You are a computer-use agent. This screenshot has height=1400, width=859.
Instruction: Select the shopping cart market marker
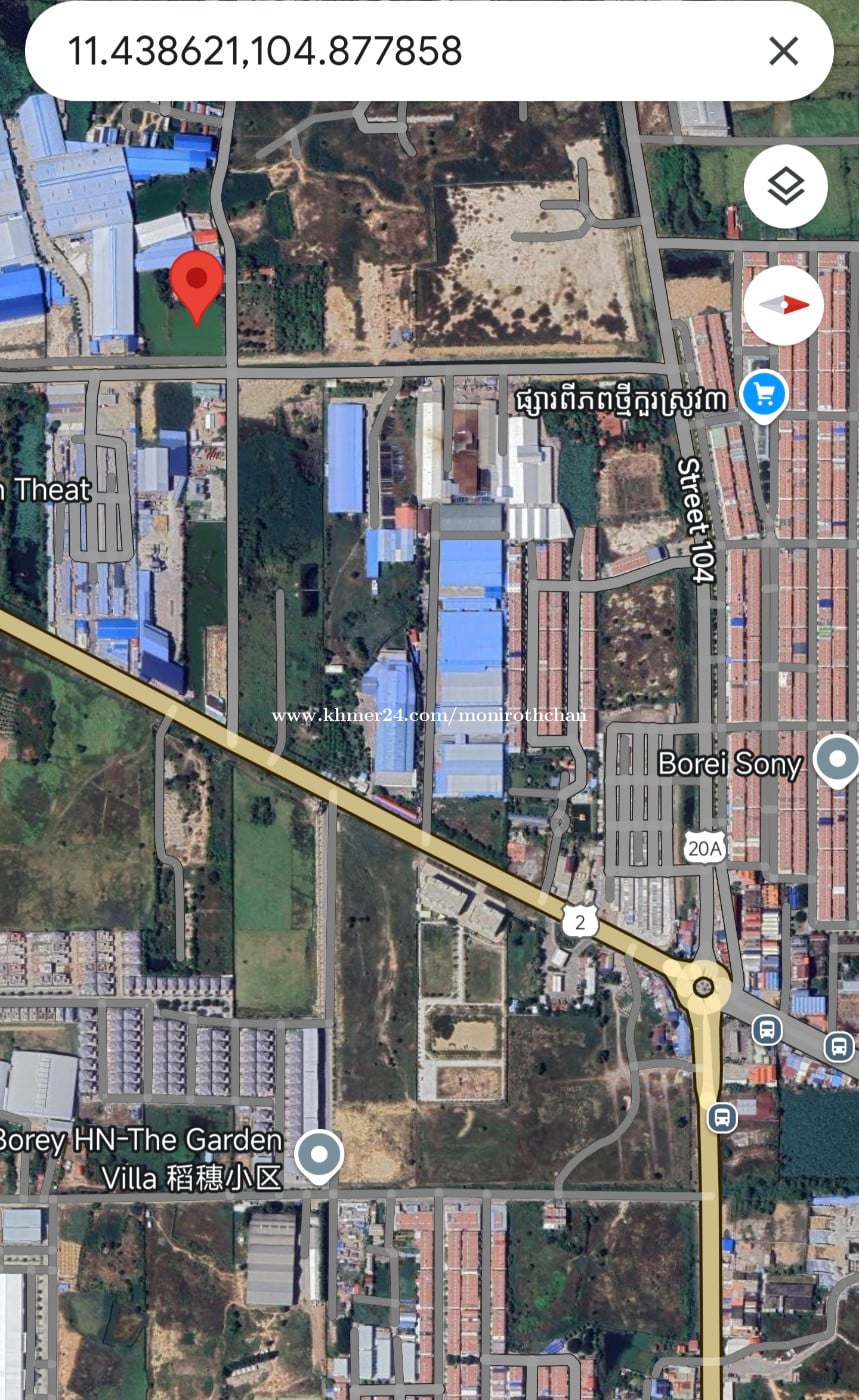pyautogui.click(x=764, y=396)
